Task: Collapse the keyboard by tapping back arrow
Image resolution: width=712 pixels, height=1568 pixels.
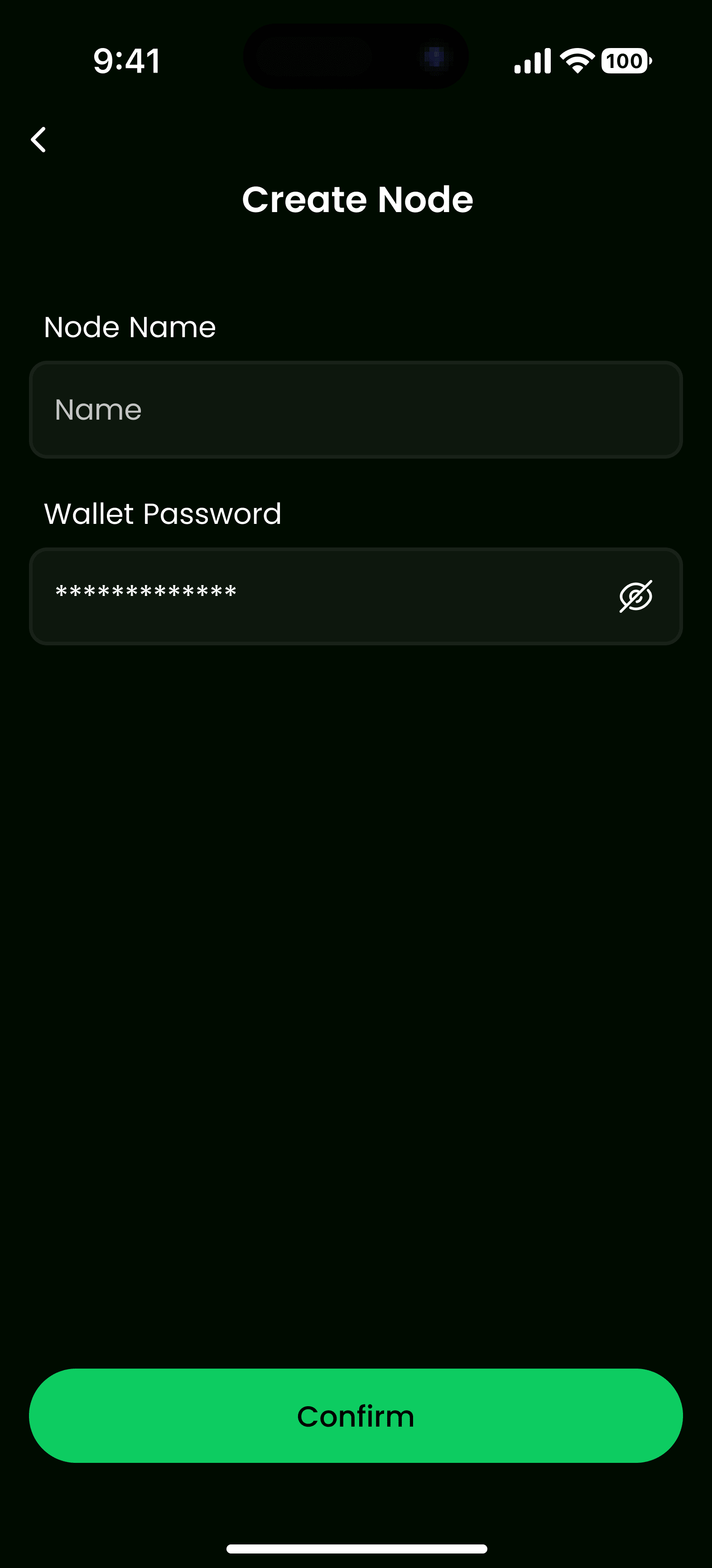Action: click(38, 140)
